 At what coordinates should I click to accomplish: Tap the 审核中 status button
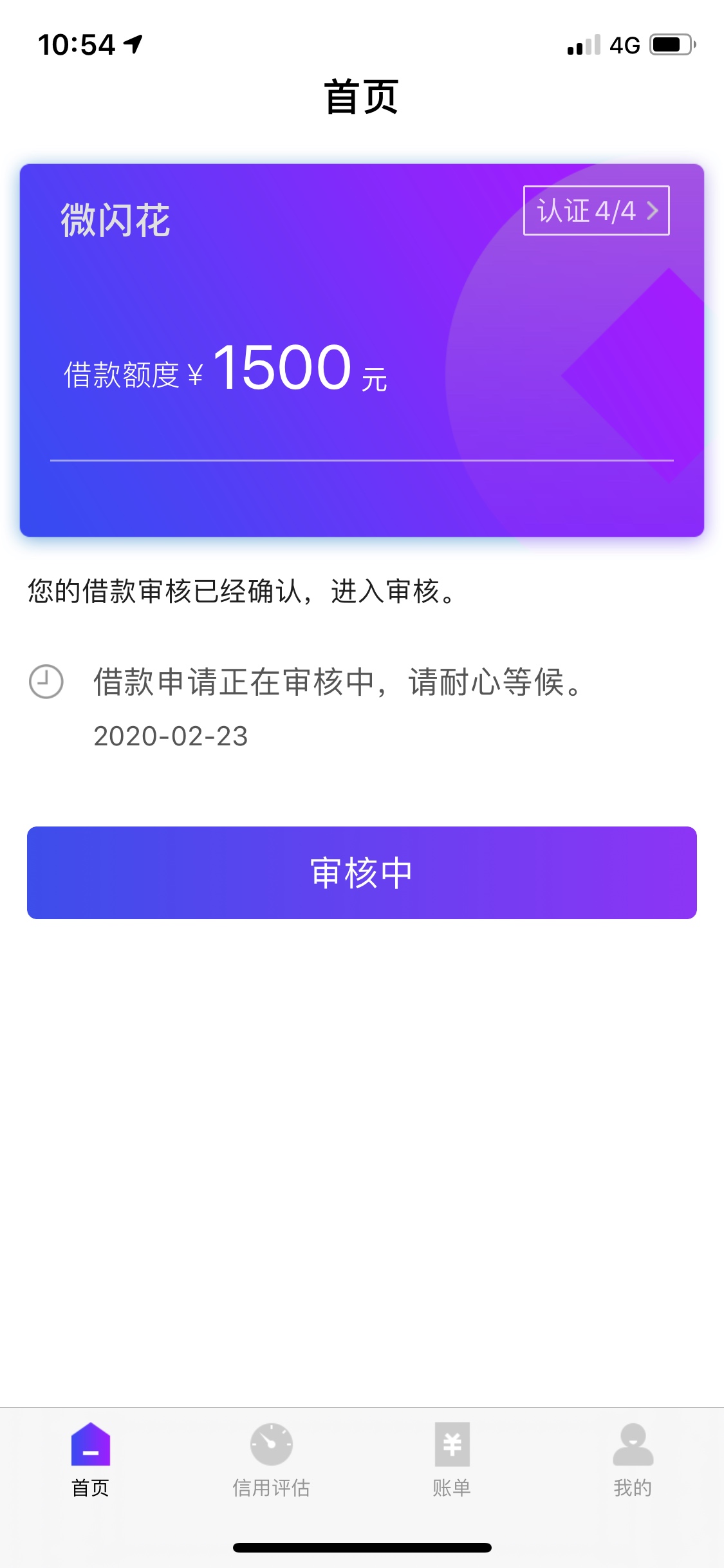point(362,872)
